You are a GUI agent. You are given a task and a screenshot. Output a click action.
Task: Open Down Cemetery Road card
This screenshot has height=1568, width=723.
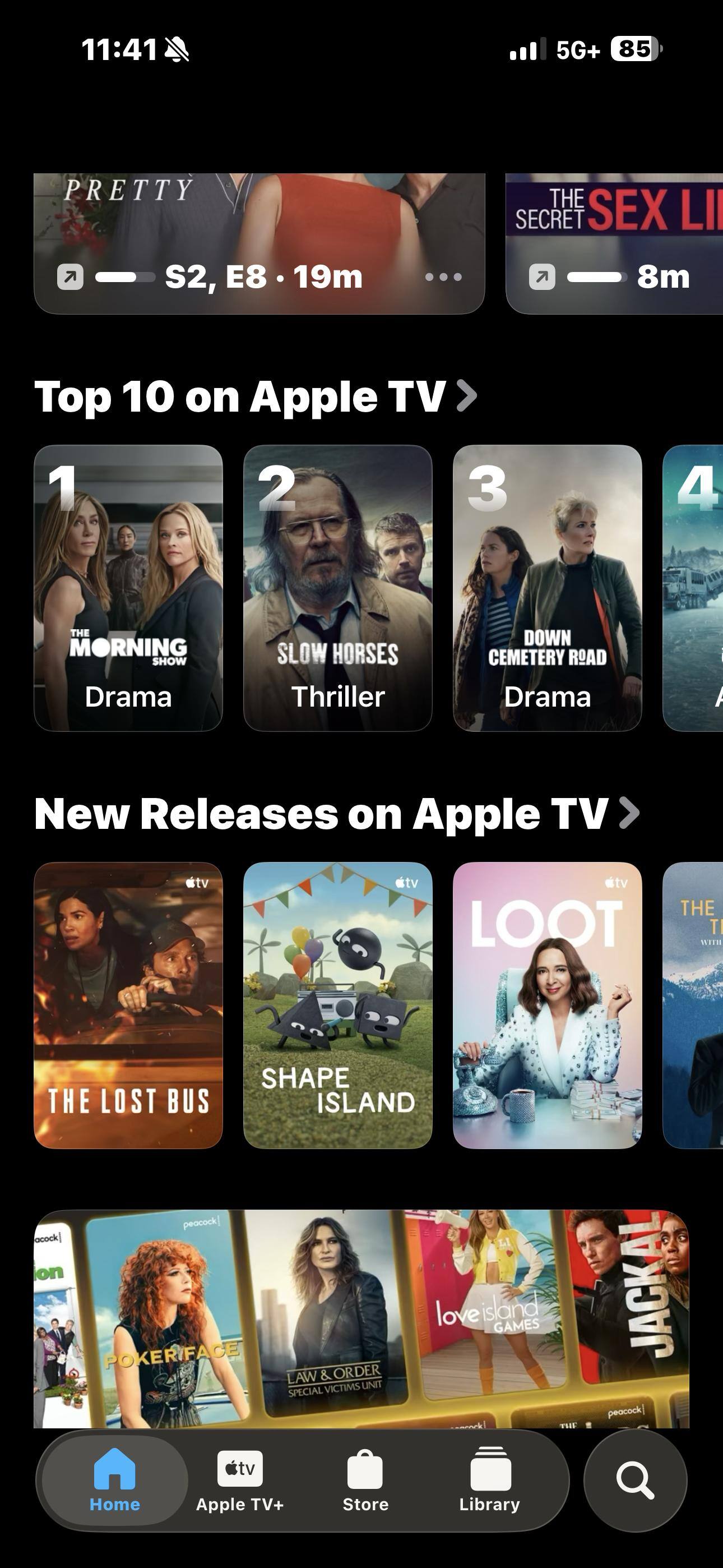pyautogui.click(x=547, y=587)
